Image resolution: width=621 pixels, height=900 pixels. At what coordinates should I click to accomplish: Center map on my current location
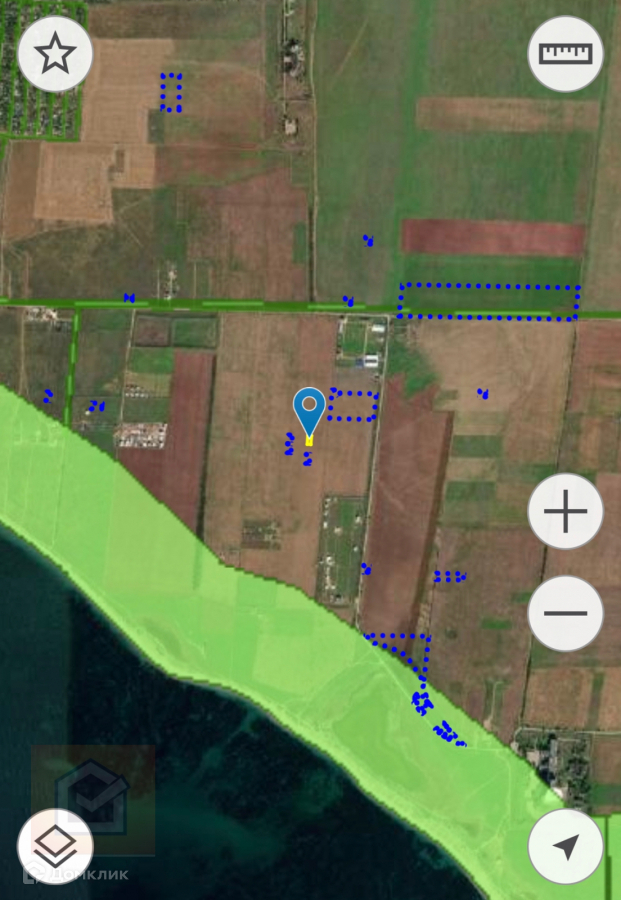click(565, 846)
